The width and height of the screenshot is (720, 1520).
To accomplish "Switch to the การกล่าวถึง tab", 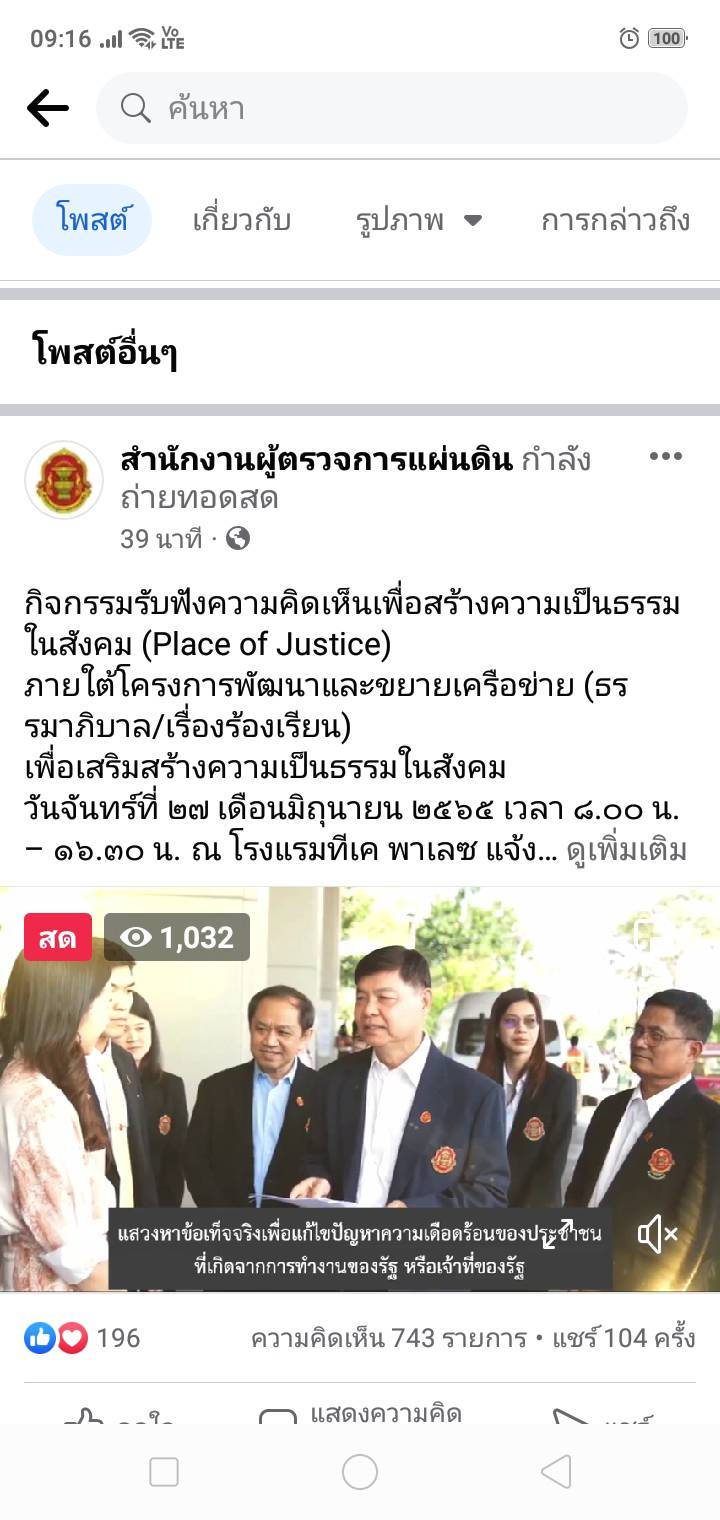I will 615,220.
